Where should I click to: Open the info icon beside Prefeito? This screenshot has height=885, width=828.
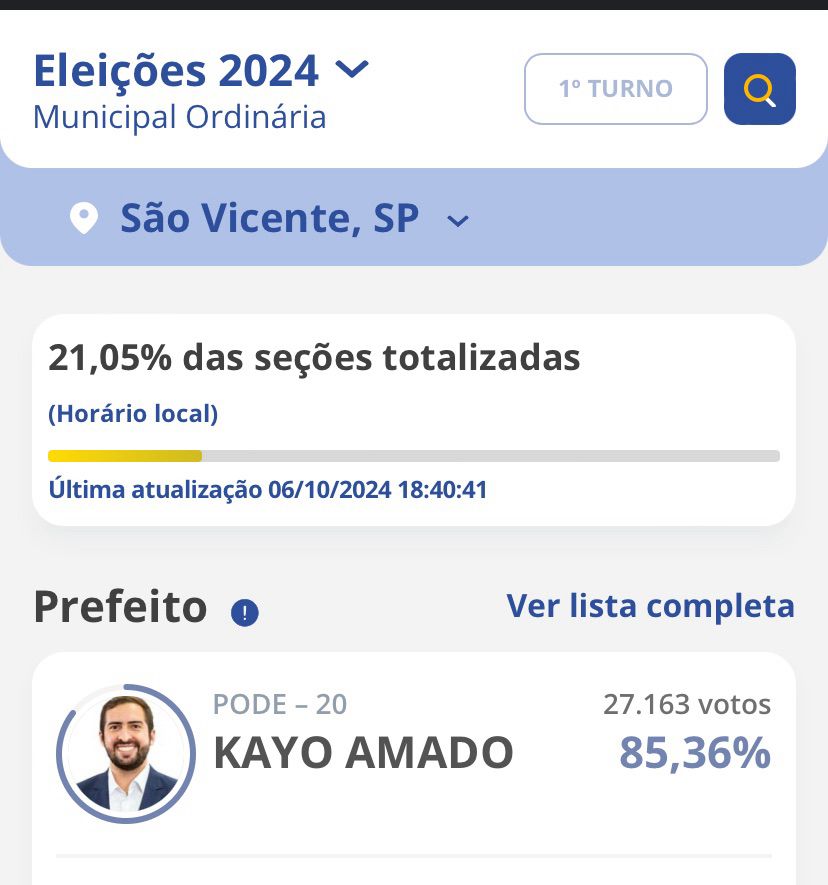point(244,612)
